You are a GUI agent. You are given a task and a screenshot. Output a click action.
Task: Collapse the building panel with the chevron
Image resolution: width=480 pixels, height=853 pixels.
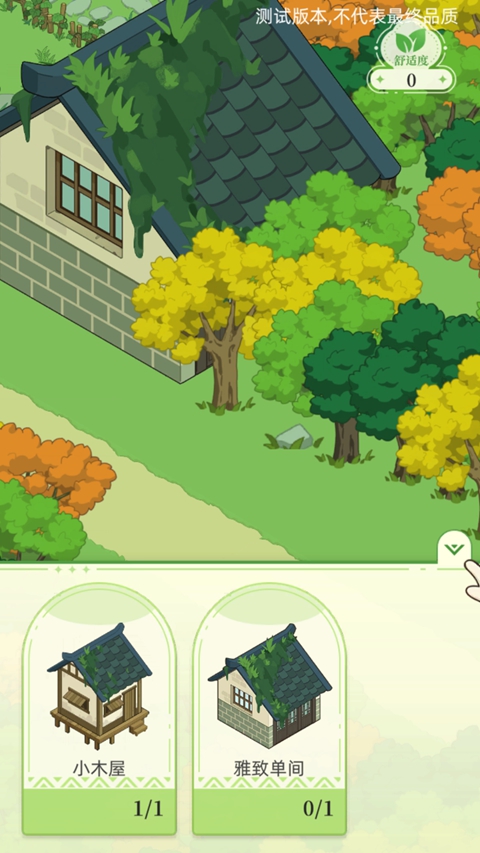click(x=454, y=549)
